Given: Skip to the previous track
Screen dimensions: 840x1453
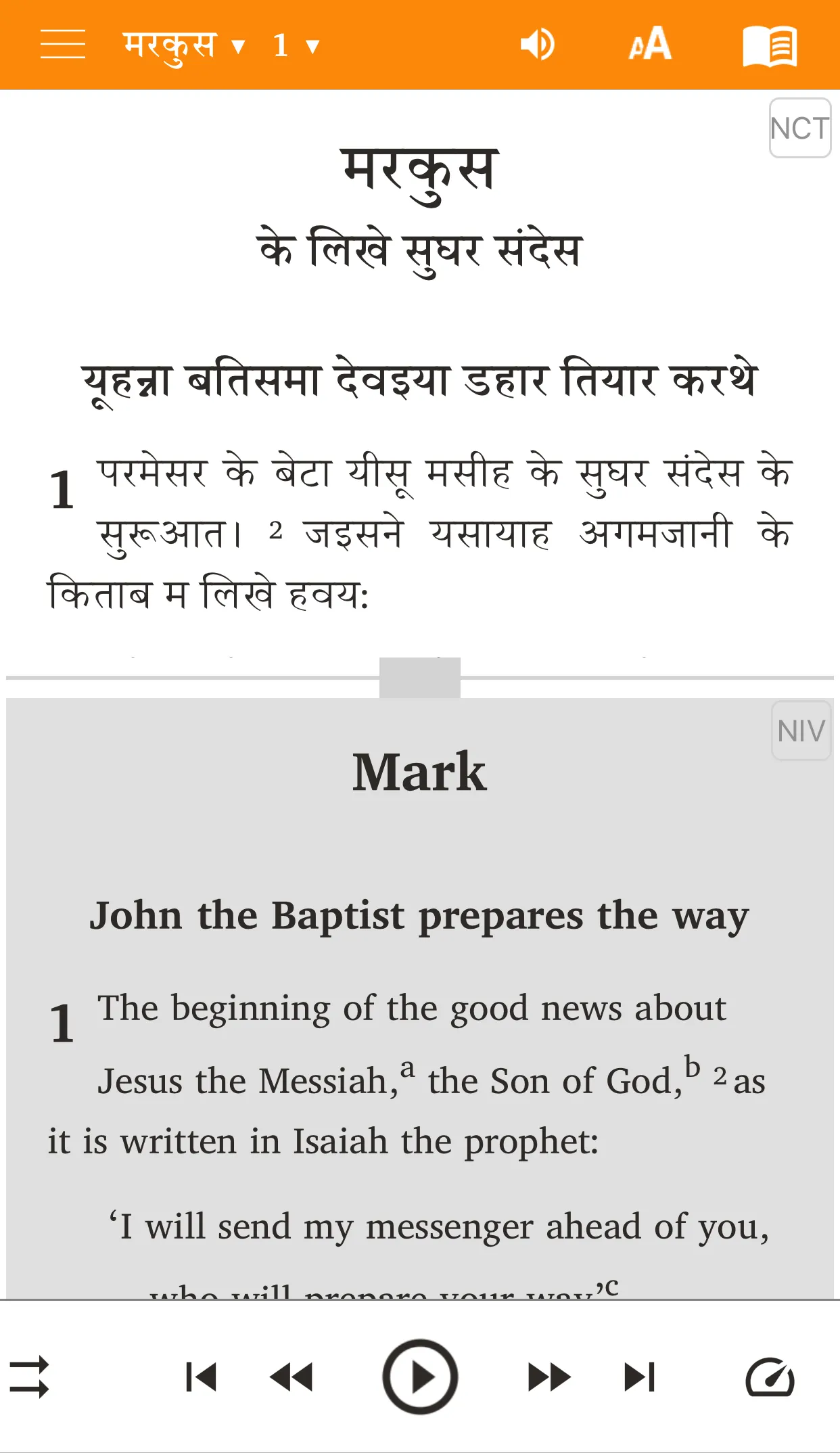Looking at the screenshot, I should point(201,1377).
